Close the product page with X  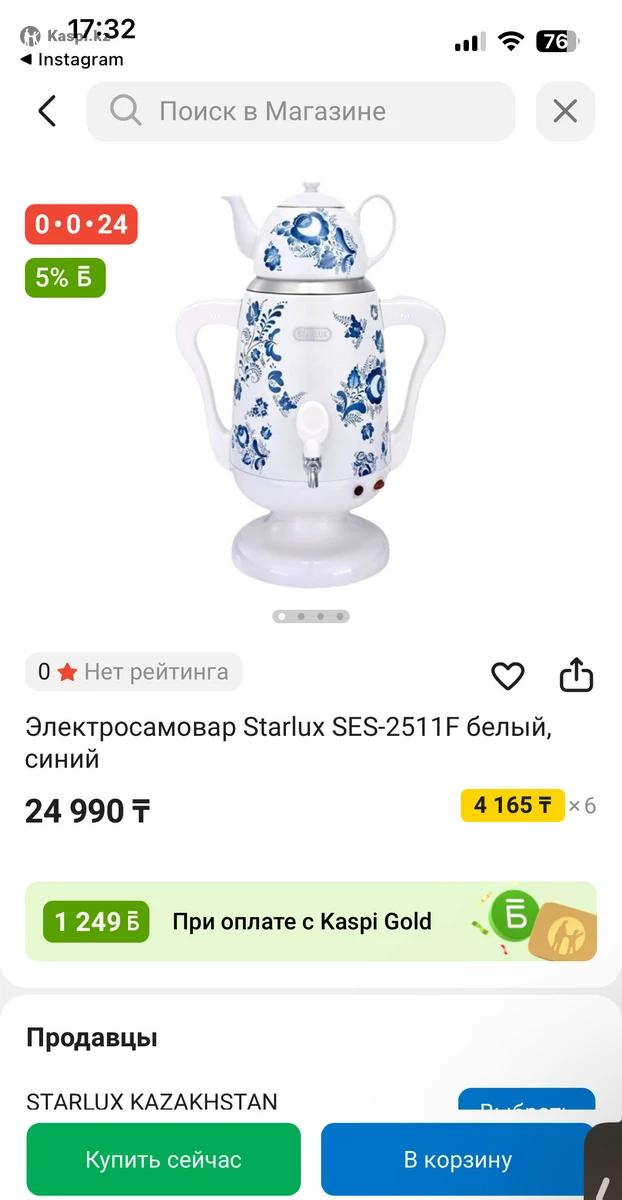click(x=565, y=111)
